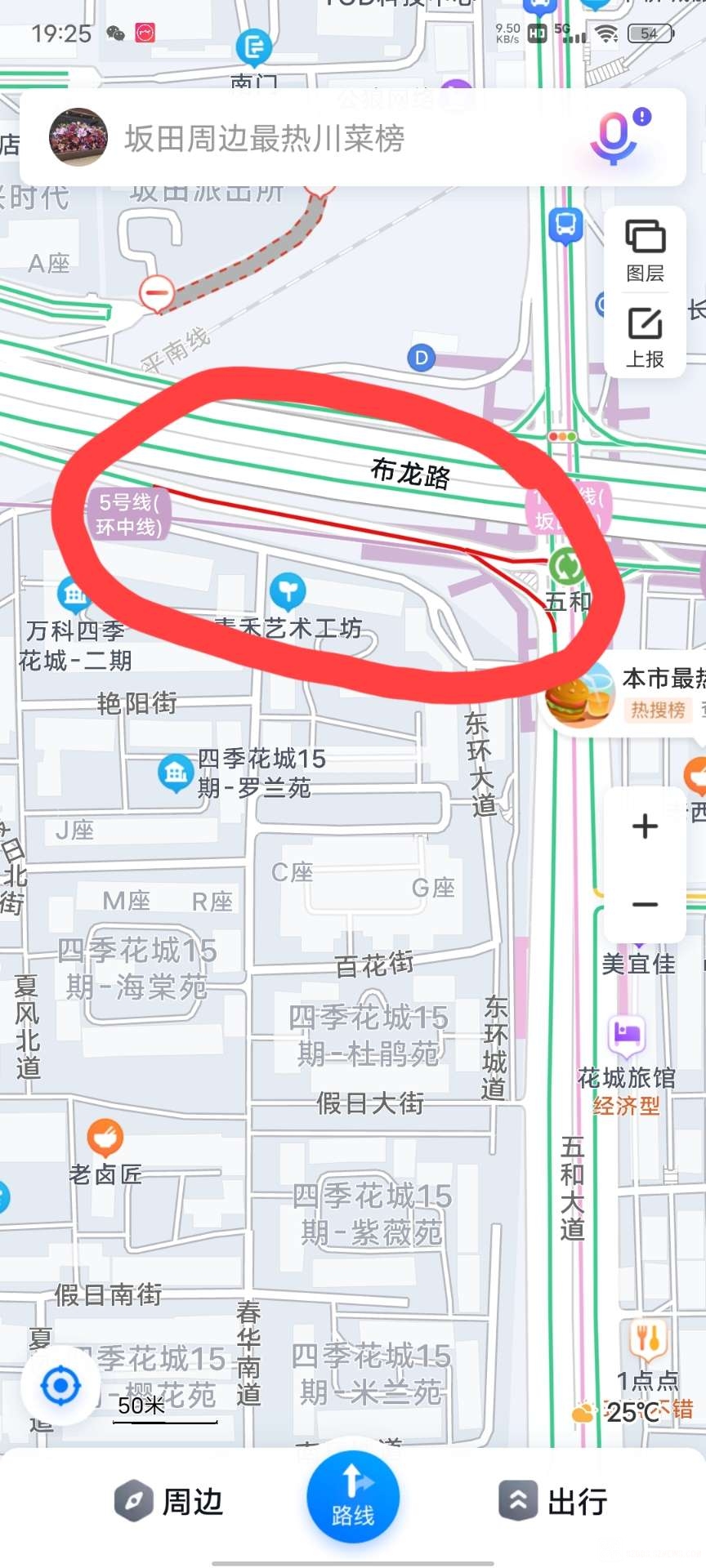Start voice search with the microphone
Screen dimensions: 706x1568
[614, 137]
